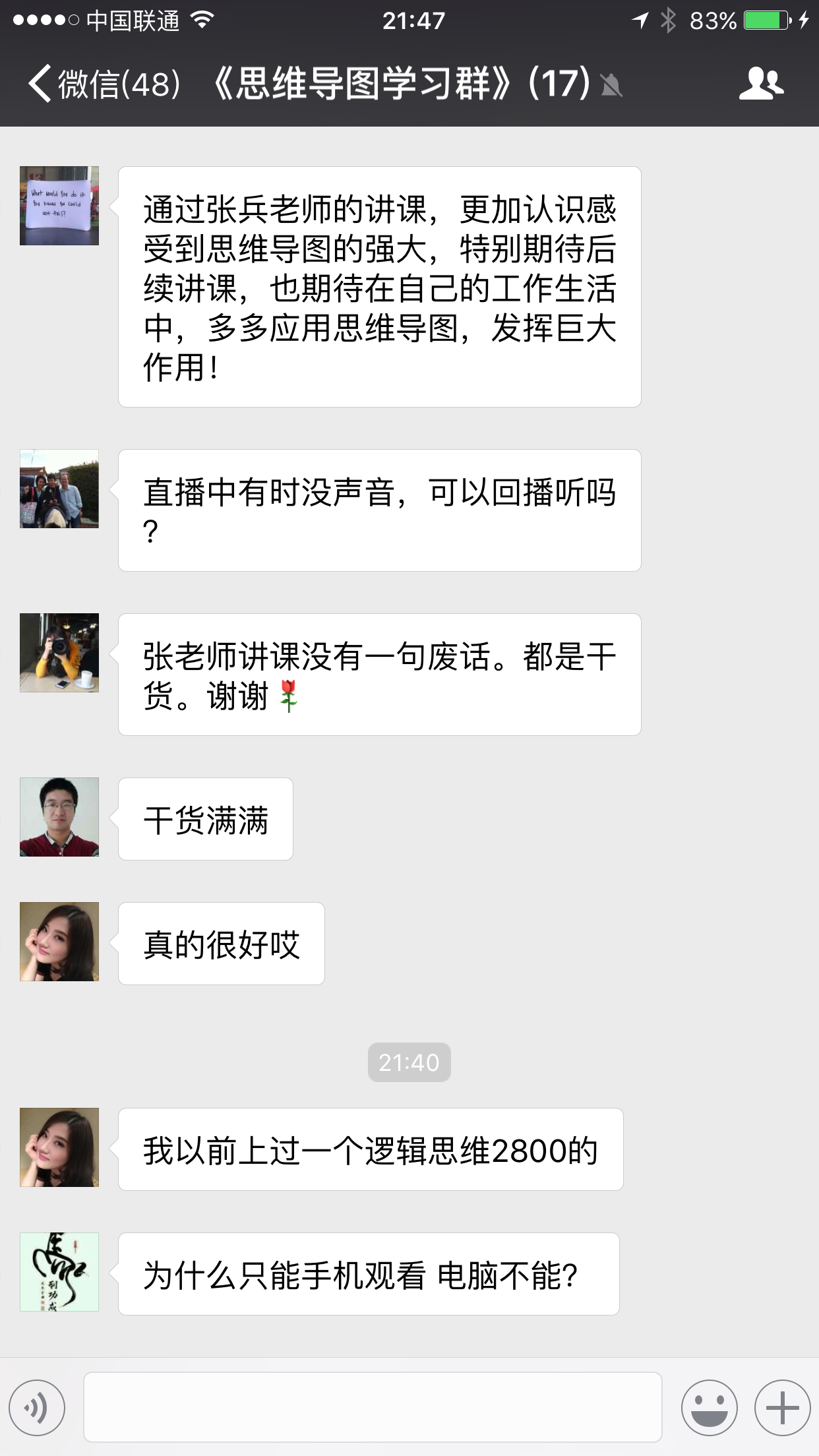This screenshot has width=819, height=1456.
Task: Open the avatar beside the 直播中有时没声音 message
Action: coord(59,489)
